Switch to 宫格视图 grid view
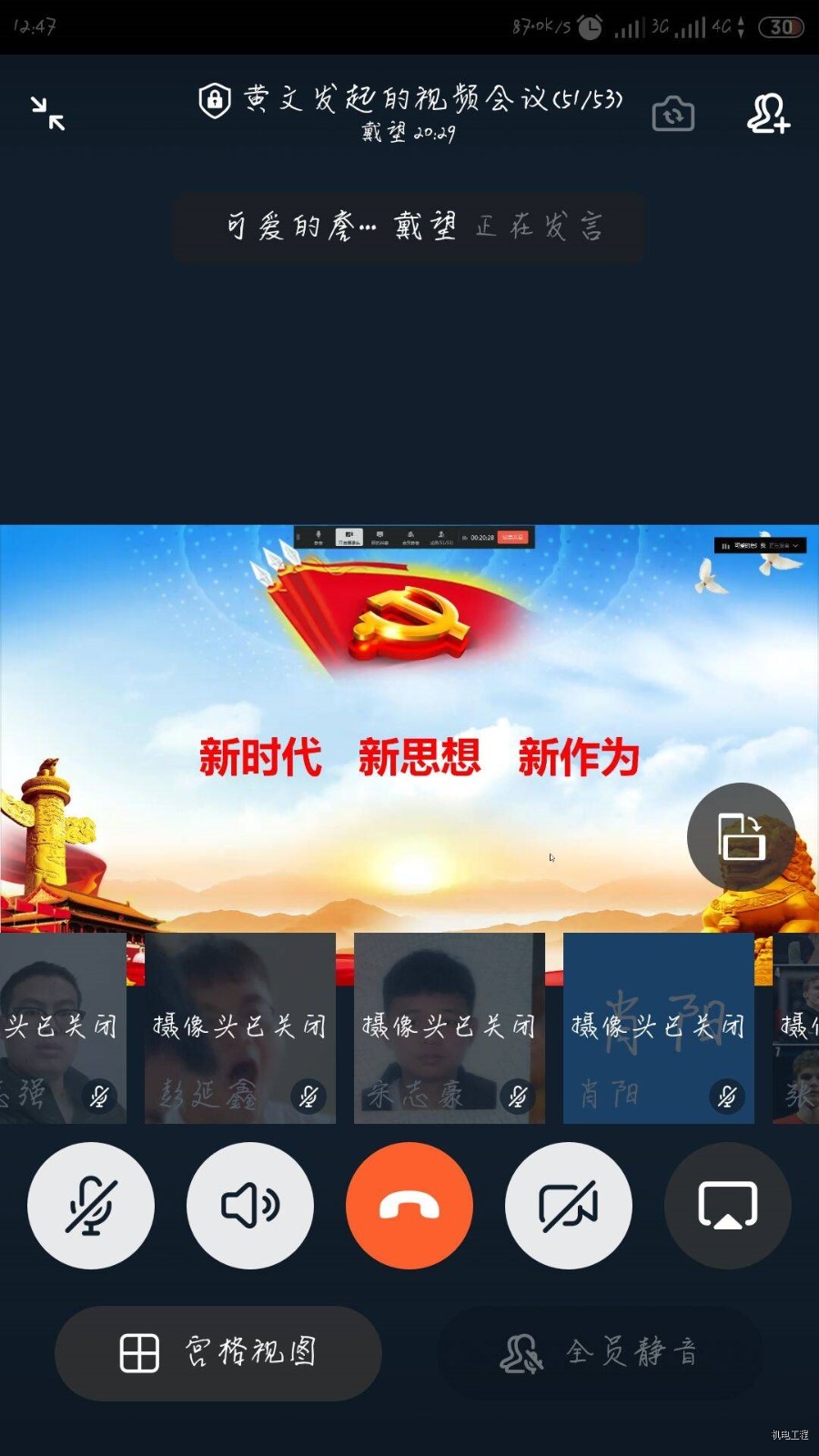 [x=218, y=1352]
